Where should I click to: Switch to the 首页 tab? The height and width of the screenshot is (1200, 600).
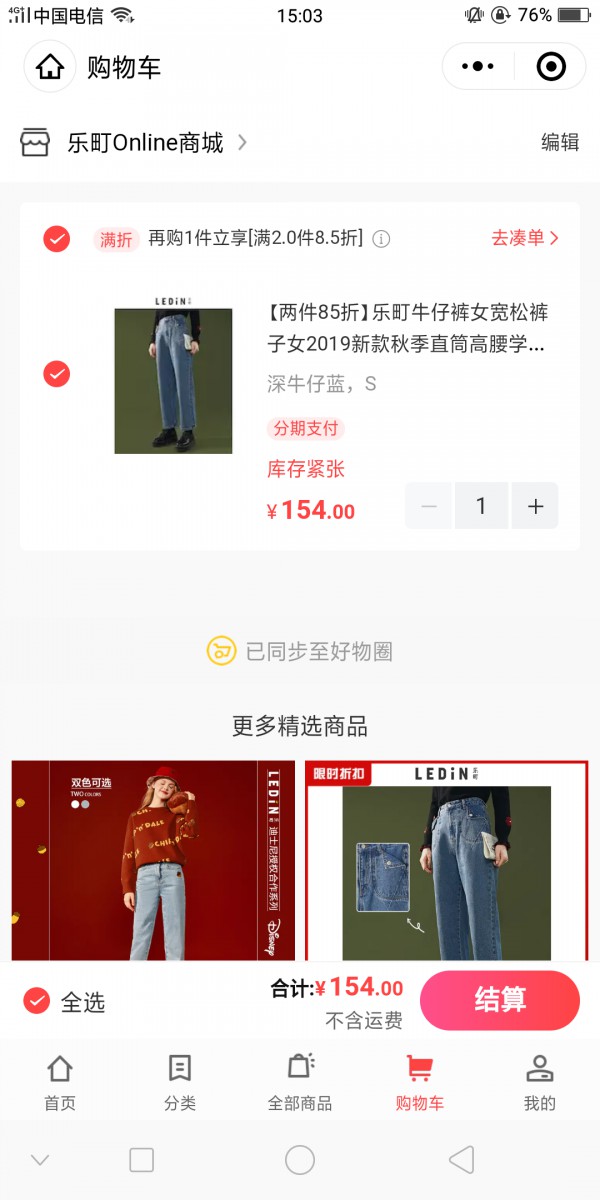point(60,1082)
